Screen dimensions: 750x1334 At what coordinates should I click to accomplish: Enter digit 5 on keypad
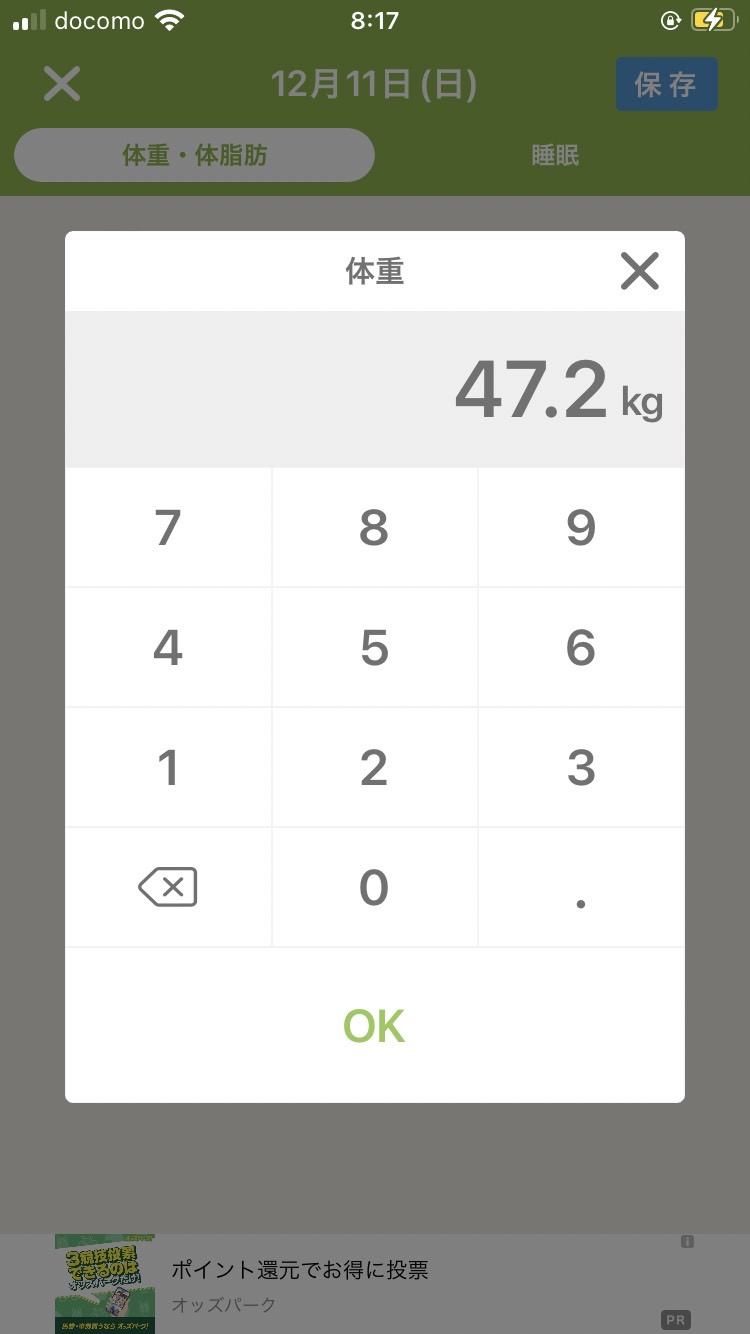point(374,647)
